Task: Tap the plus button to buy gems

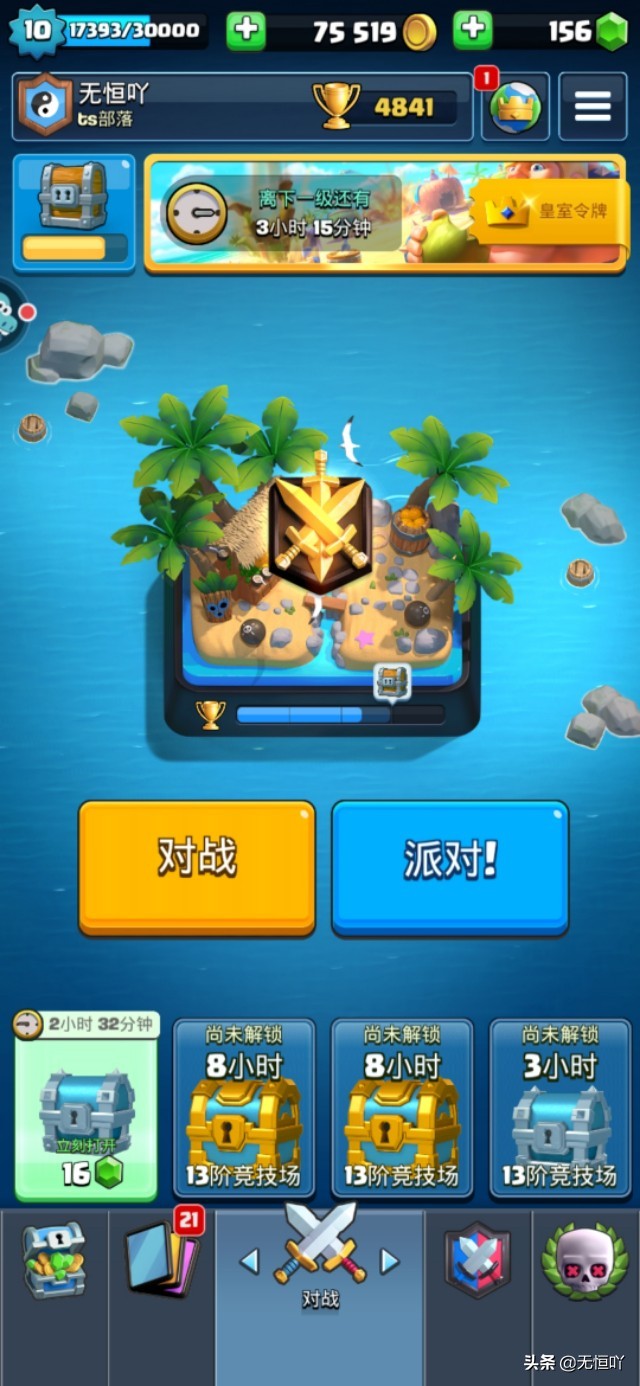Action: pos(472,31)
